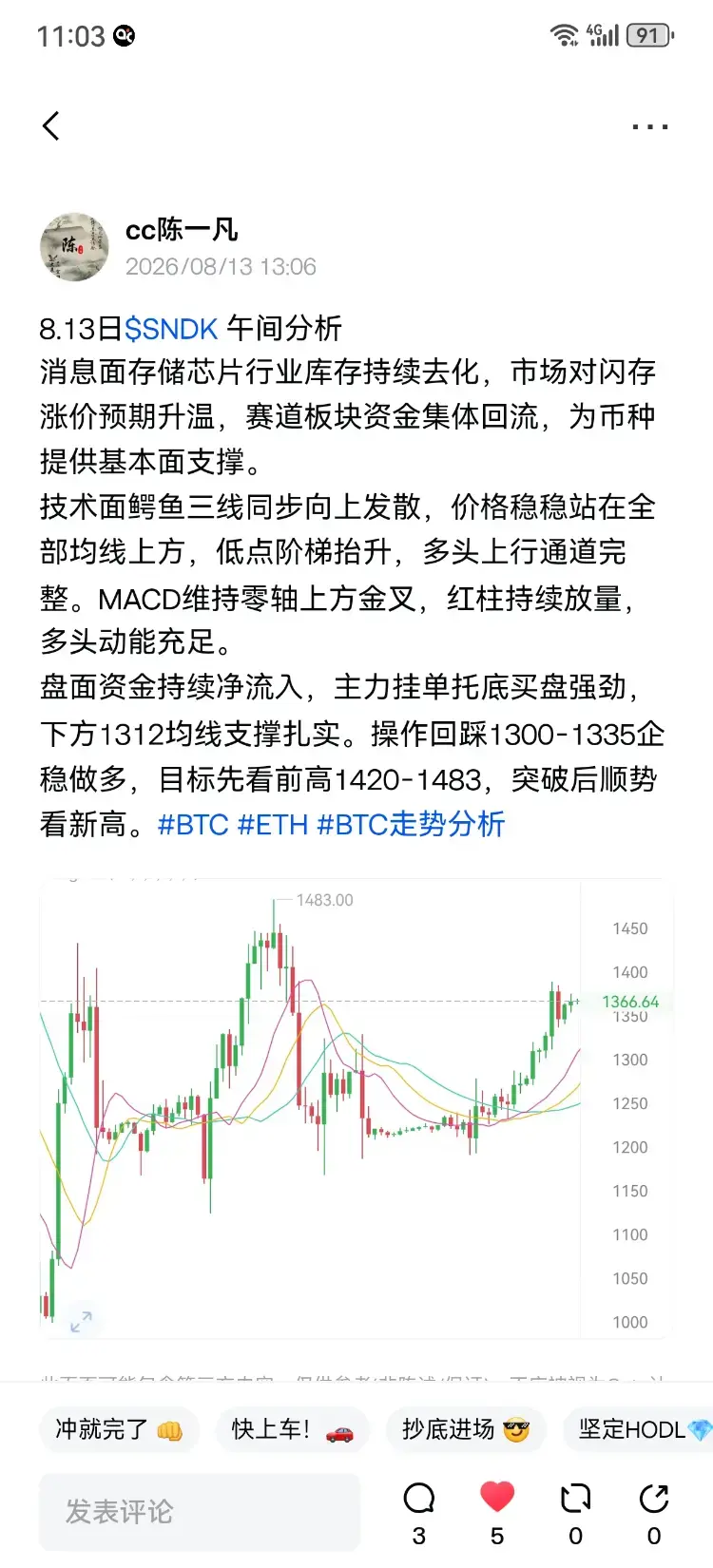Image resolution: width=713 pixels, height=1568 pixels.
Task: Open the #BTC走势分析 hashtag
Action: (x=411, y=824)
